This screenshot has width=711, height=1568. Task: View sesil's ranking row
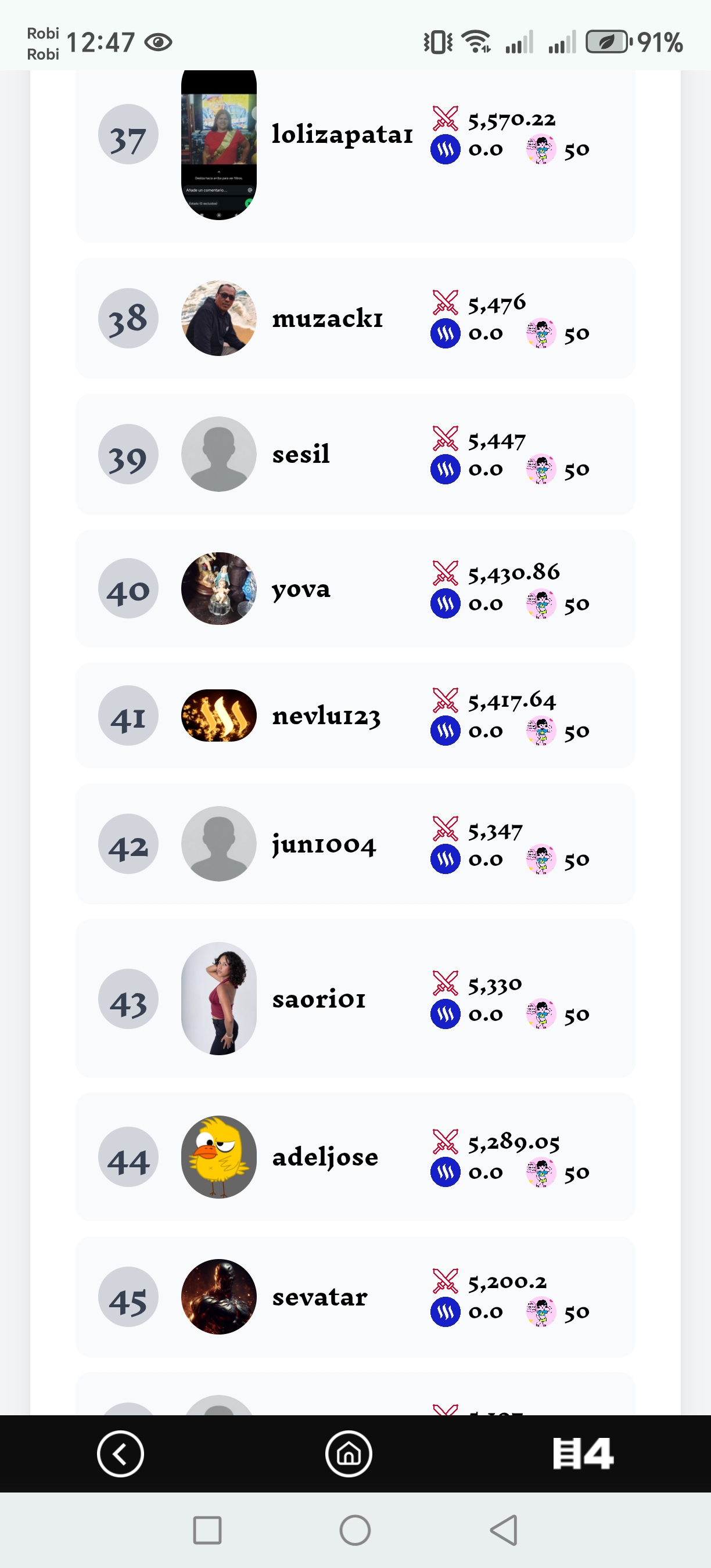[355, 454]
